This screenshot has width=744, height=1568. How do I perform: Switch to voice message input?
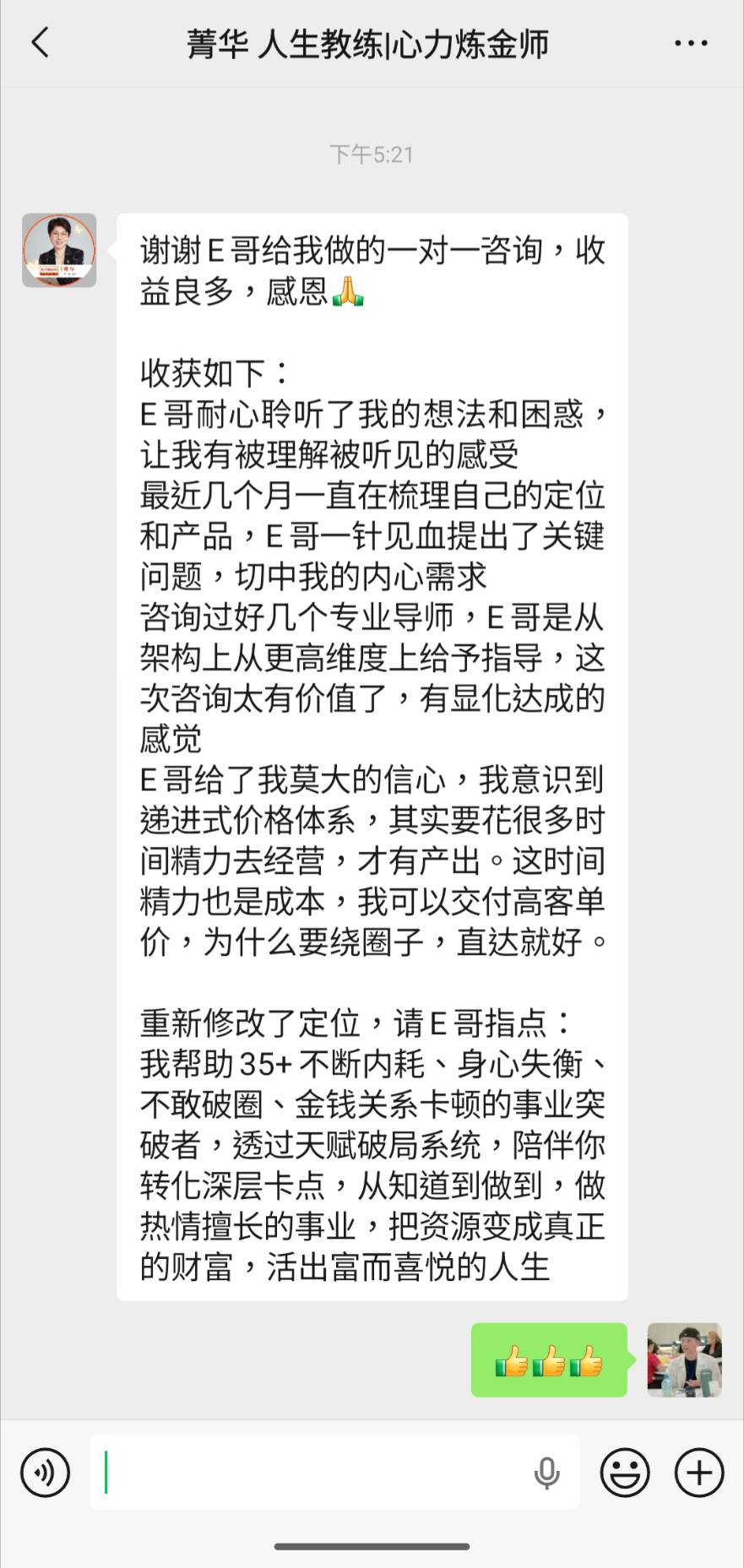coord(45,1472)
